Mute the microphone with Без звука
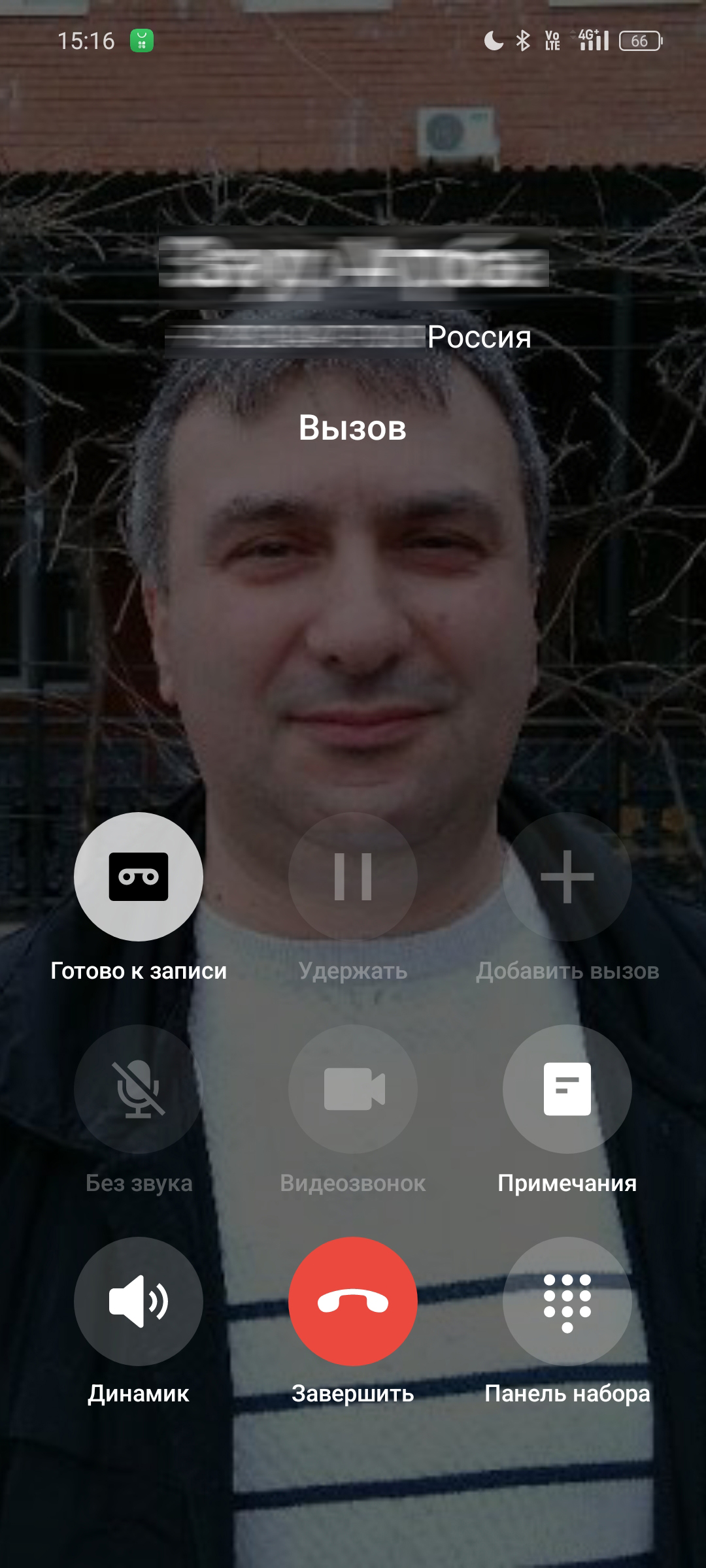Screen dimensions: 706x1568 (x=139, y=1088)
